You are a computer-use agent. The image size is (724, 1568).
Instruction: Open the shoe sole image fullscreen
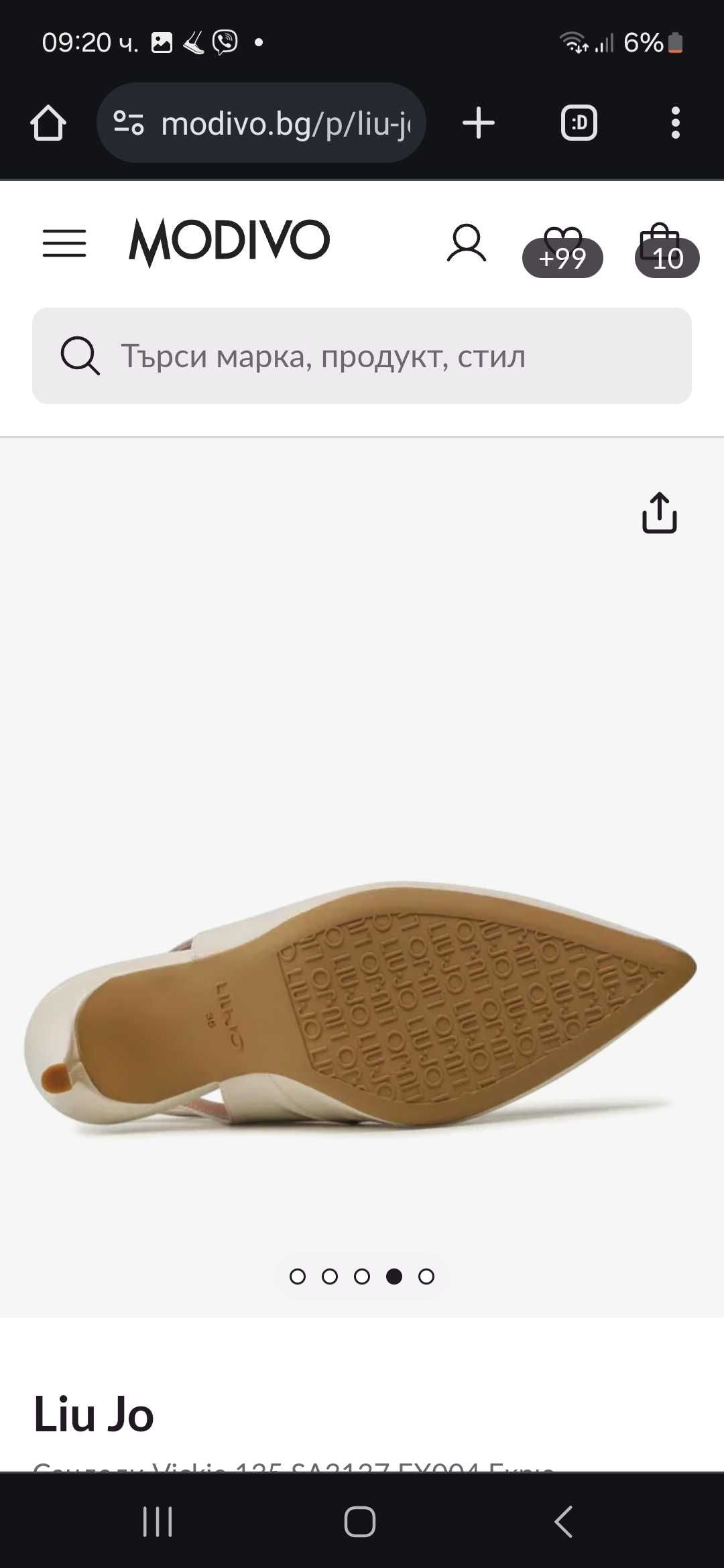[362, 1005]
